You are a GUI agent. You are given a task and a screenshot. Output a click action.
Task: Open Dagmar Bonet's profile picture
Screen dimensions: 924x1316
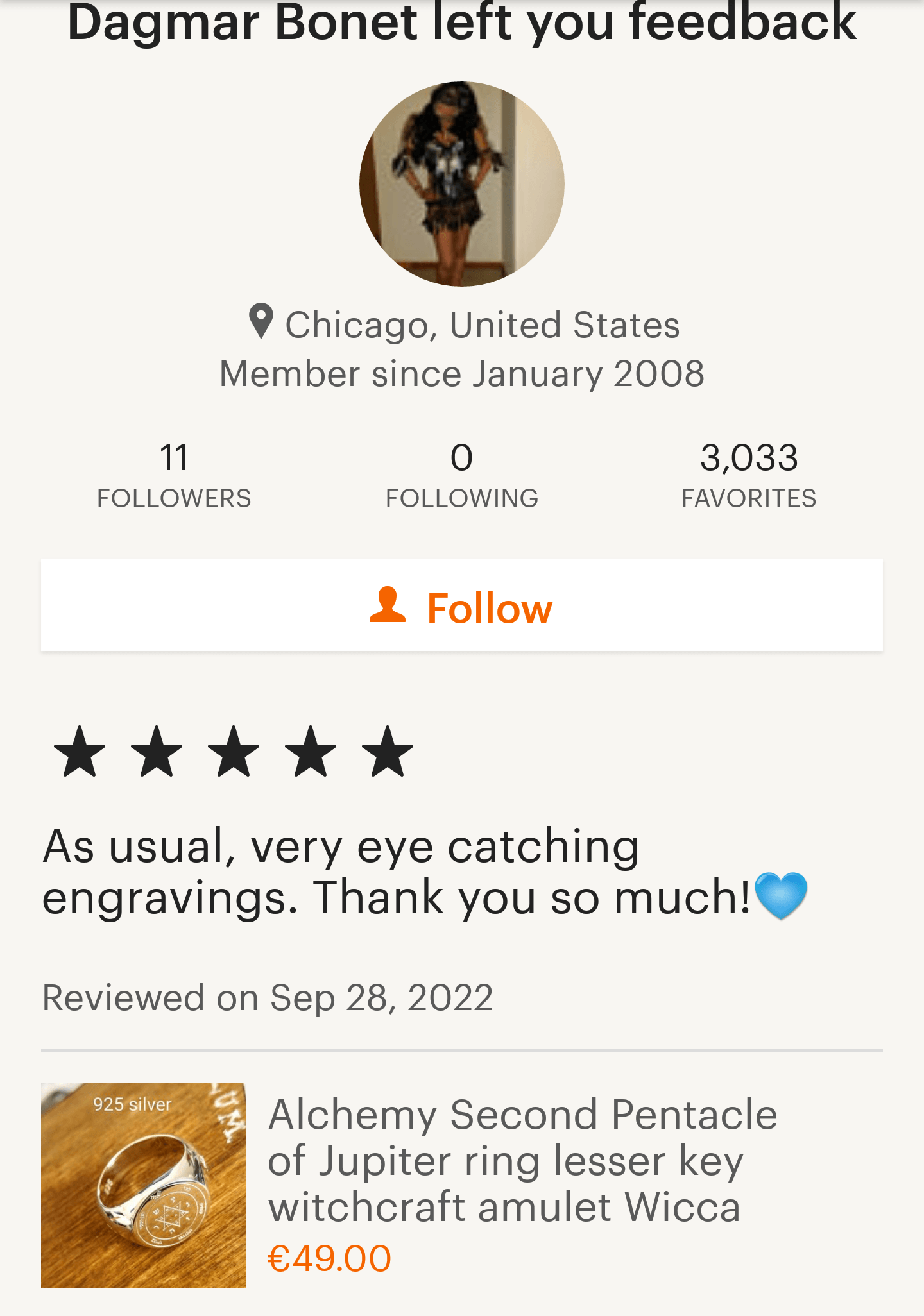point(462,184)
